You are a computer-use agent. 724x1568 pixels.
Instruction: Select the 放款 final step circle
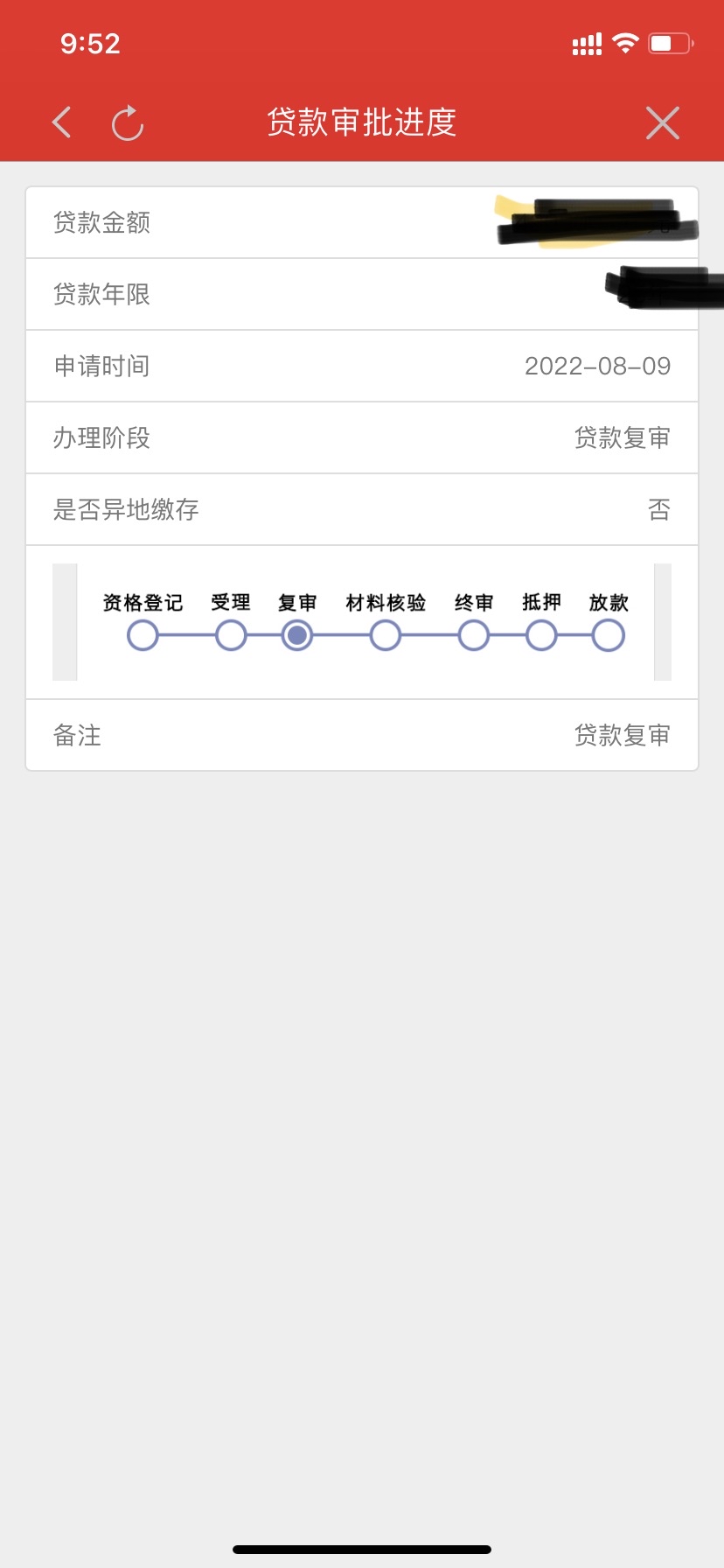coord(608,634)
